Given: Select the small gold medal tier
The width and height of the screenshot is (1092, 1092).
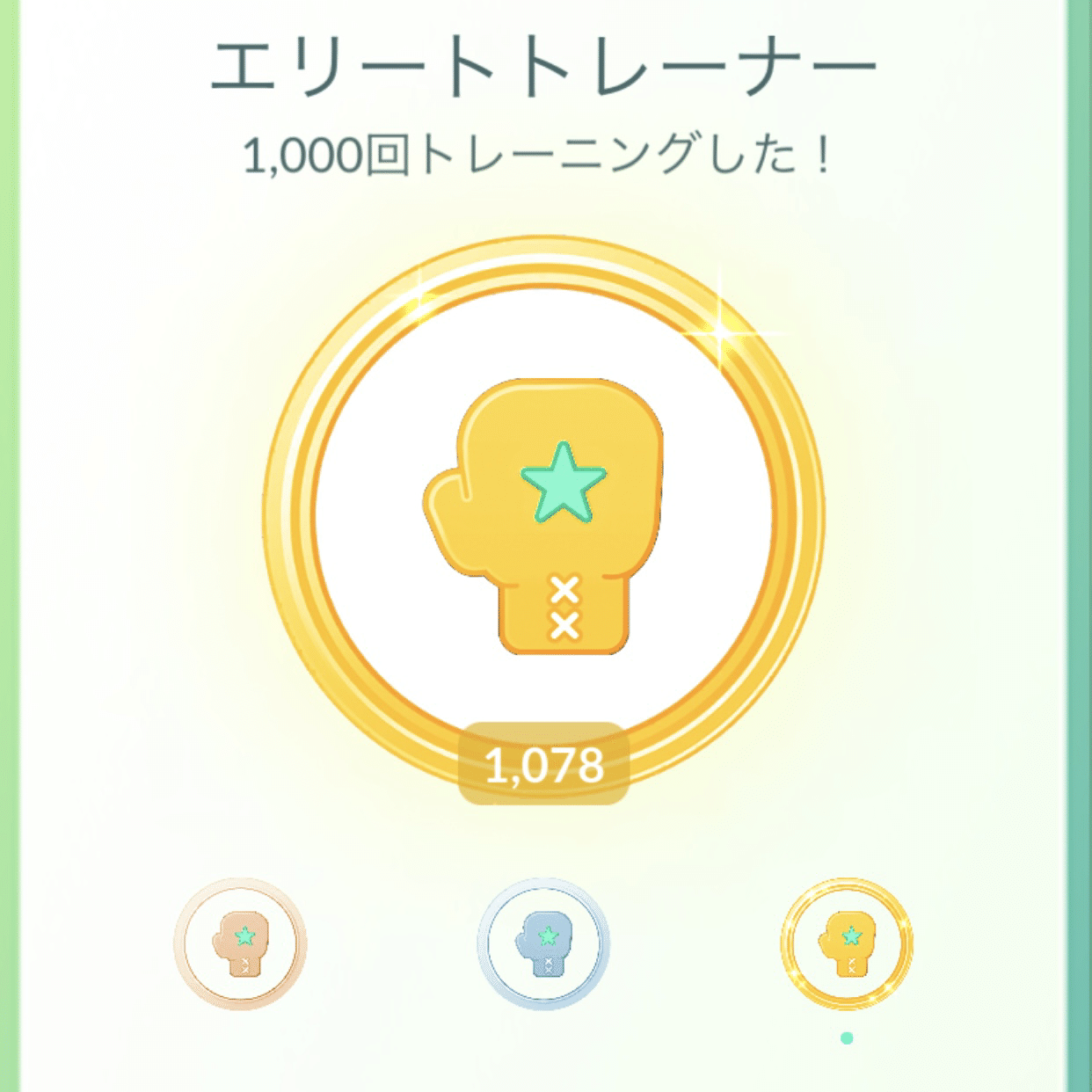Looking at the screenshot, I should pyautogui.click(x=846, y=943).
